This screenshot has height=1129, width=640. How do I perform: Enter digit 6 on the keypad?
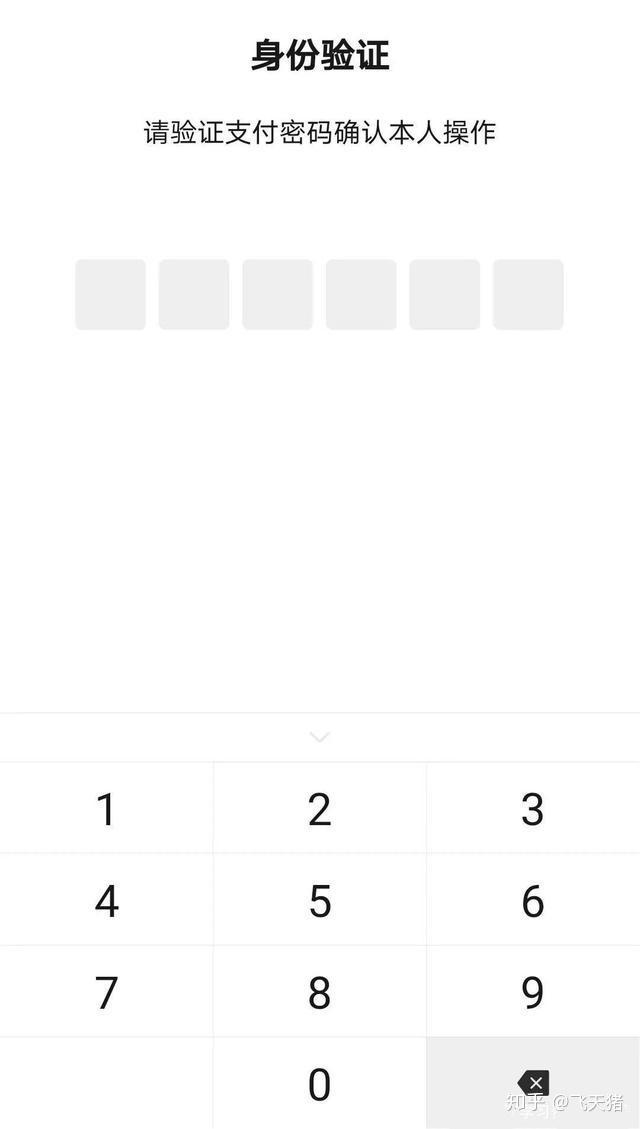[x=532, y=900]
